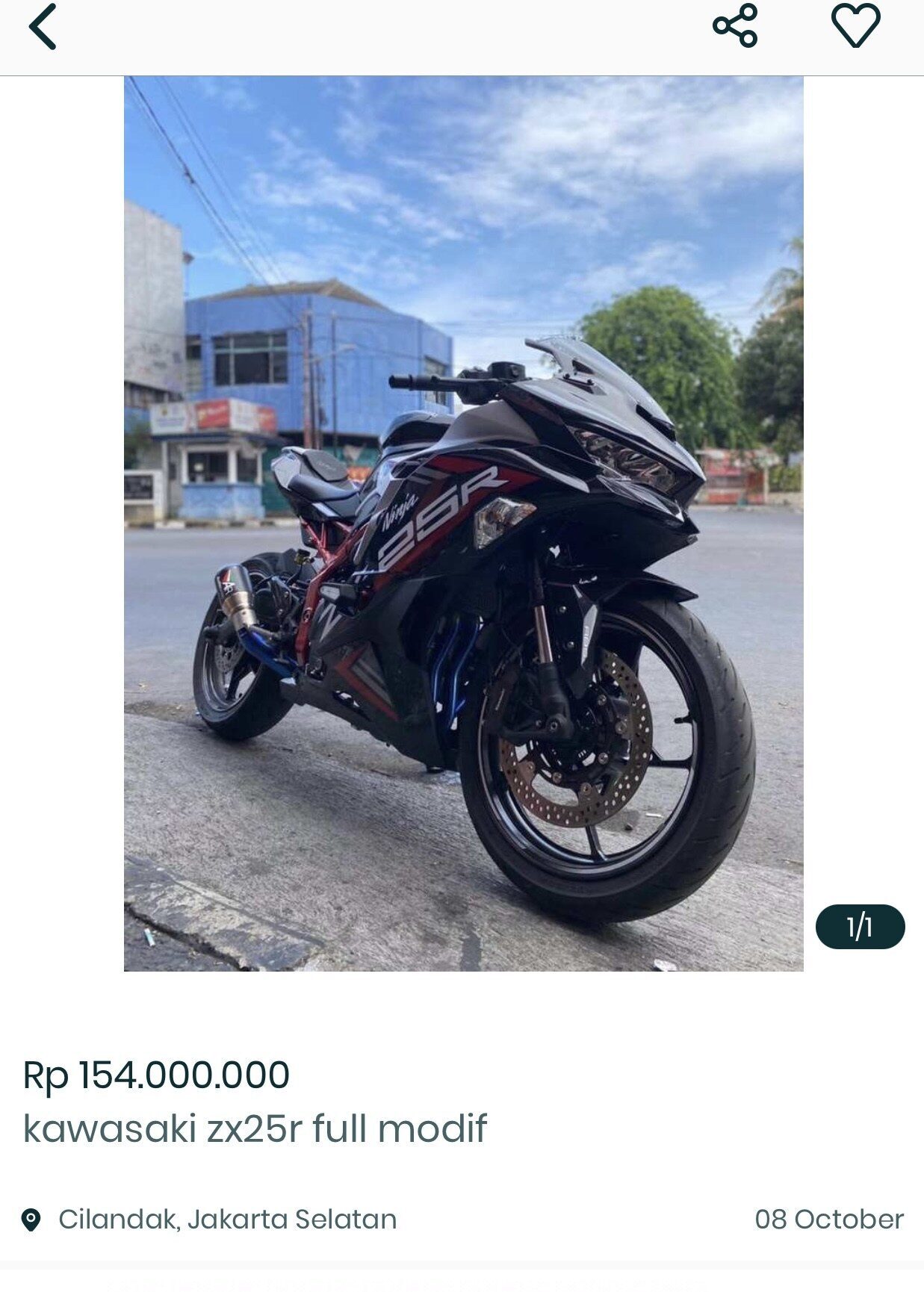924x1292 pixels.
Task: Add this listing to favorites
Action: [x=855, y=26]
